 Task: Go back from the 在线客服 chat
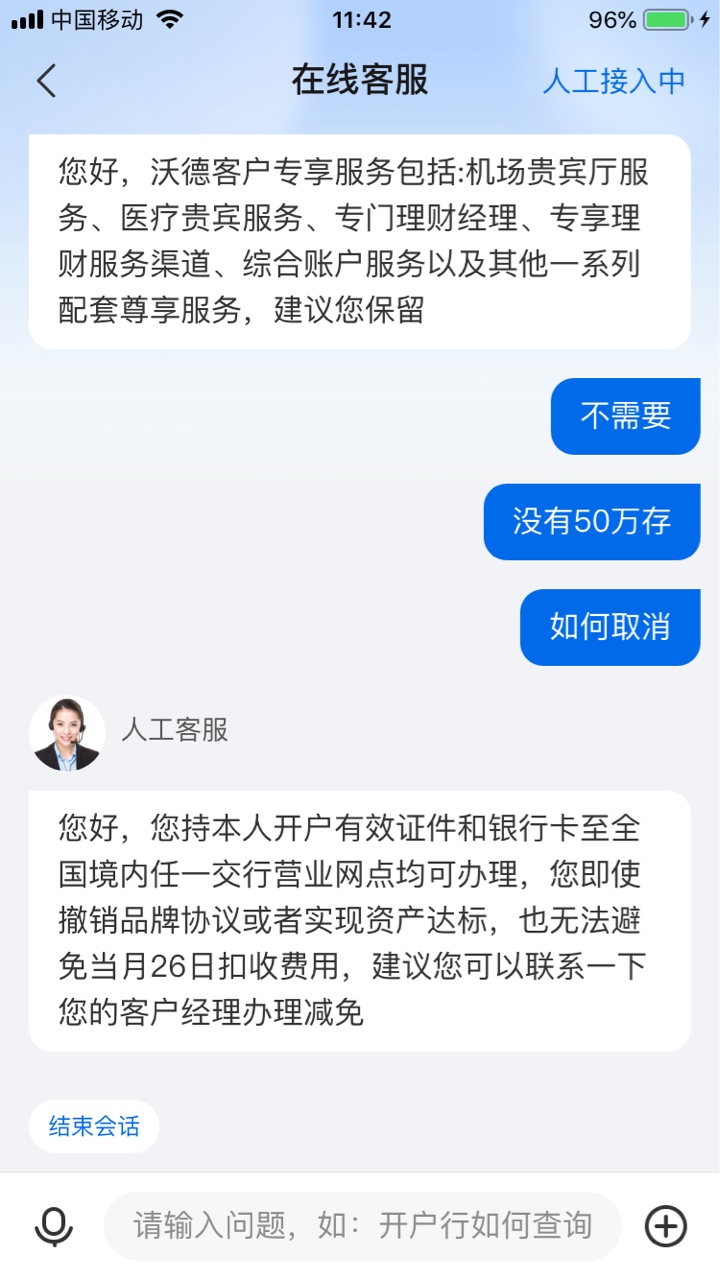tap(46, 81)
